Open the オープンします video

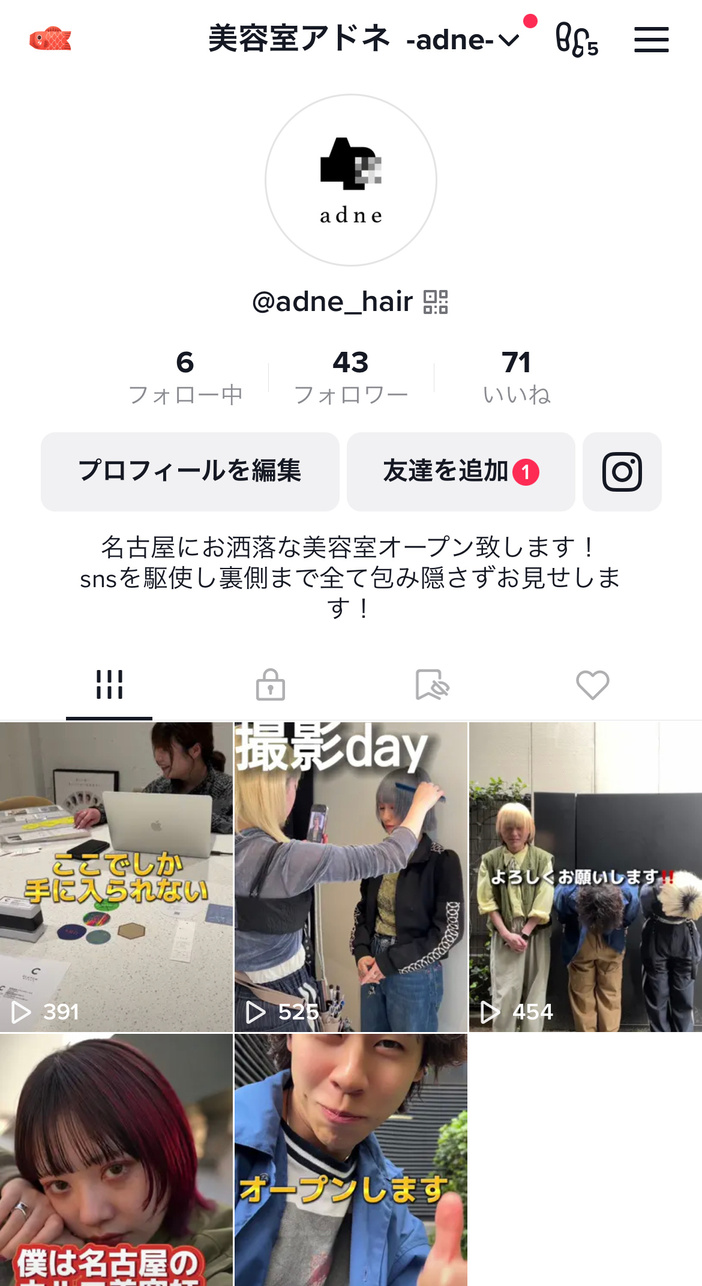pos(351,1160)
